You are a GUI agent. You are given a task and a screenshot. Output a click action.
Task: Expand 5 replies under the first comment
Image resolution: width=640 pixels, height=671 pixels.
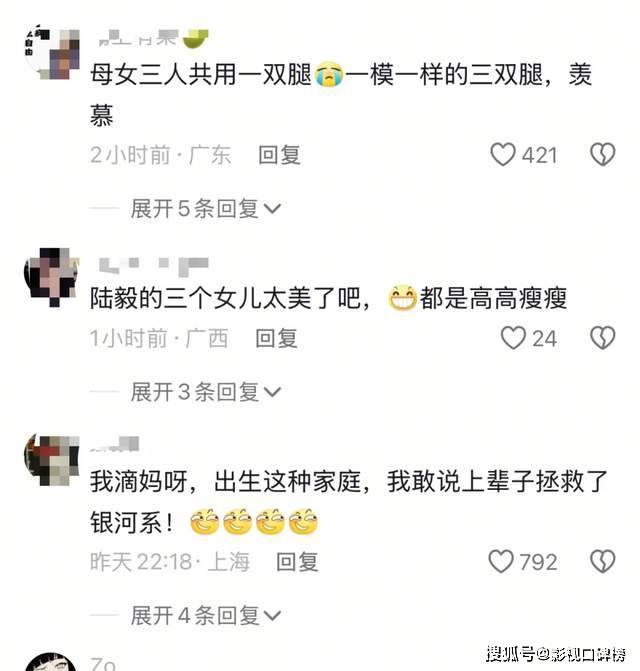click(x=206, y=208)
